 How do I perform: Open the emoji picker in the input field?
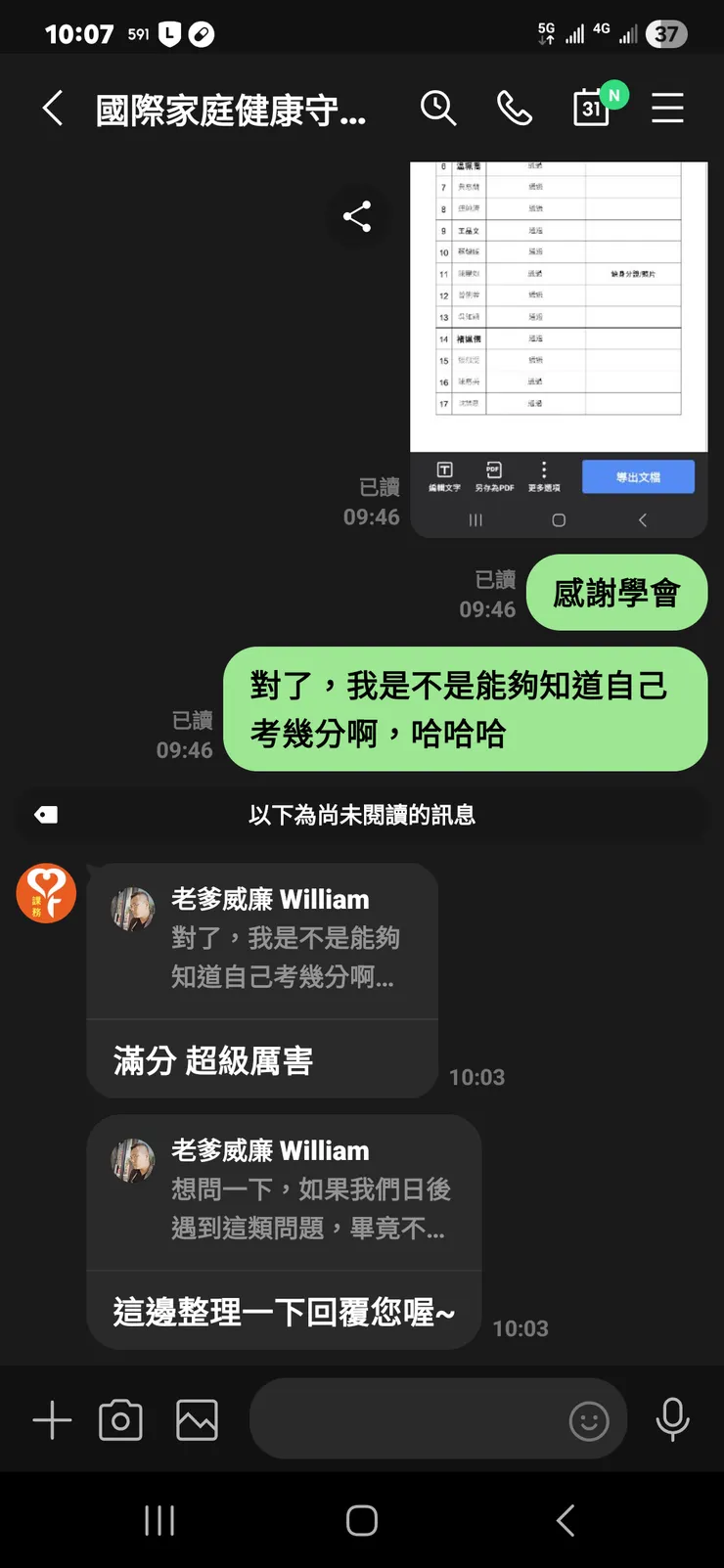pyautogui.click(x=588, y=1419)
